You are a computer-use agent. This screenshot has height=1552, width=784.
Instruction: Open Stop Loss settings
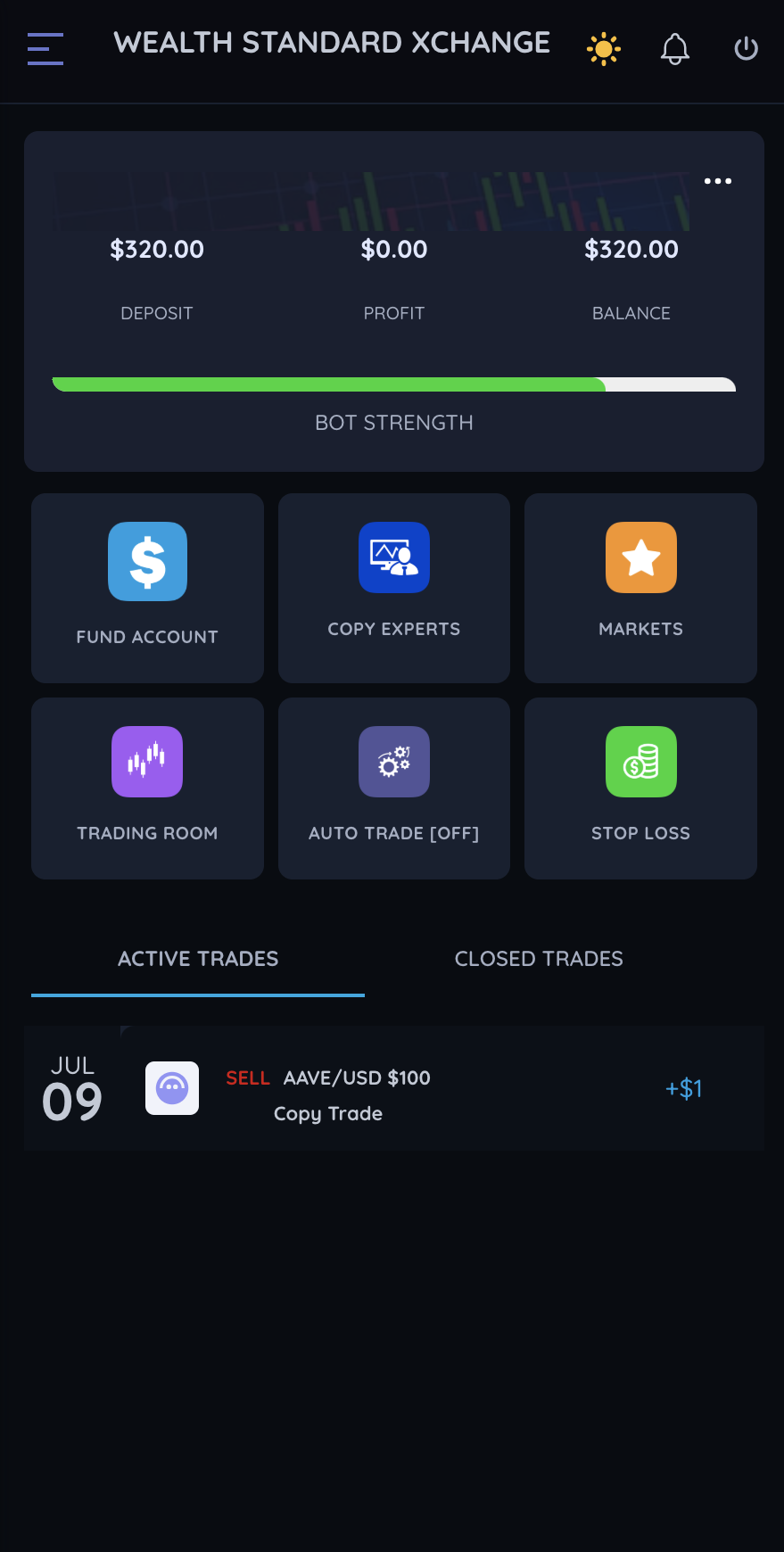tap(640, 788)
